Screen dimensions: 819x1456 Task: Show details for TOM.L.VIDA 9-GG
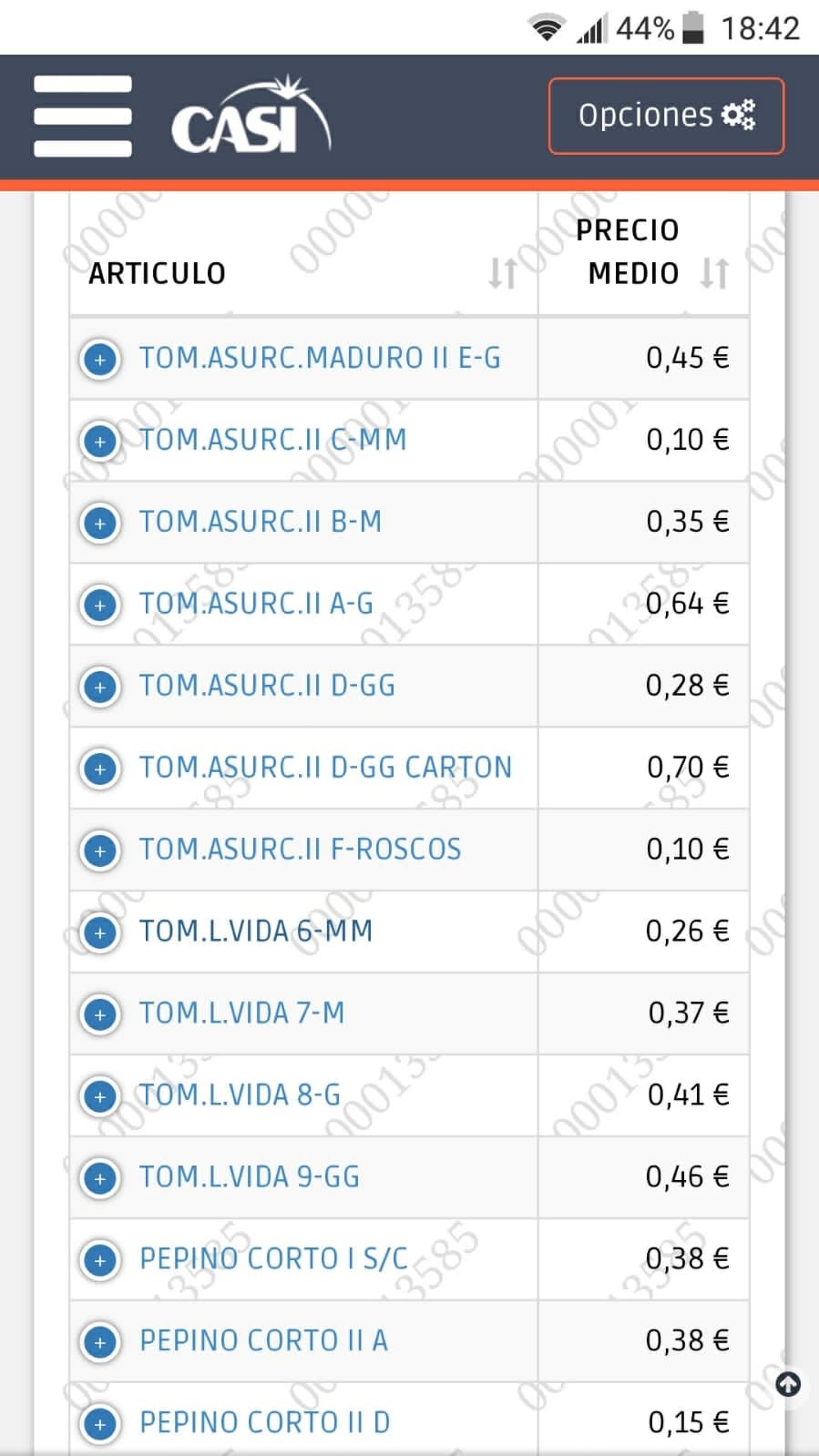click(100, 1178)
